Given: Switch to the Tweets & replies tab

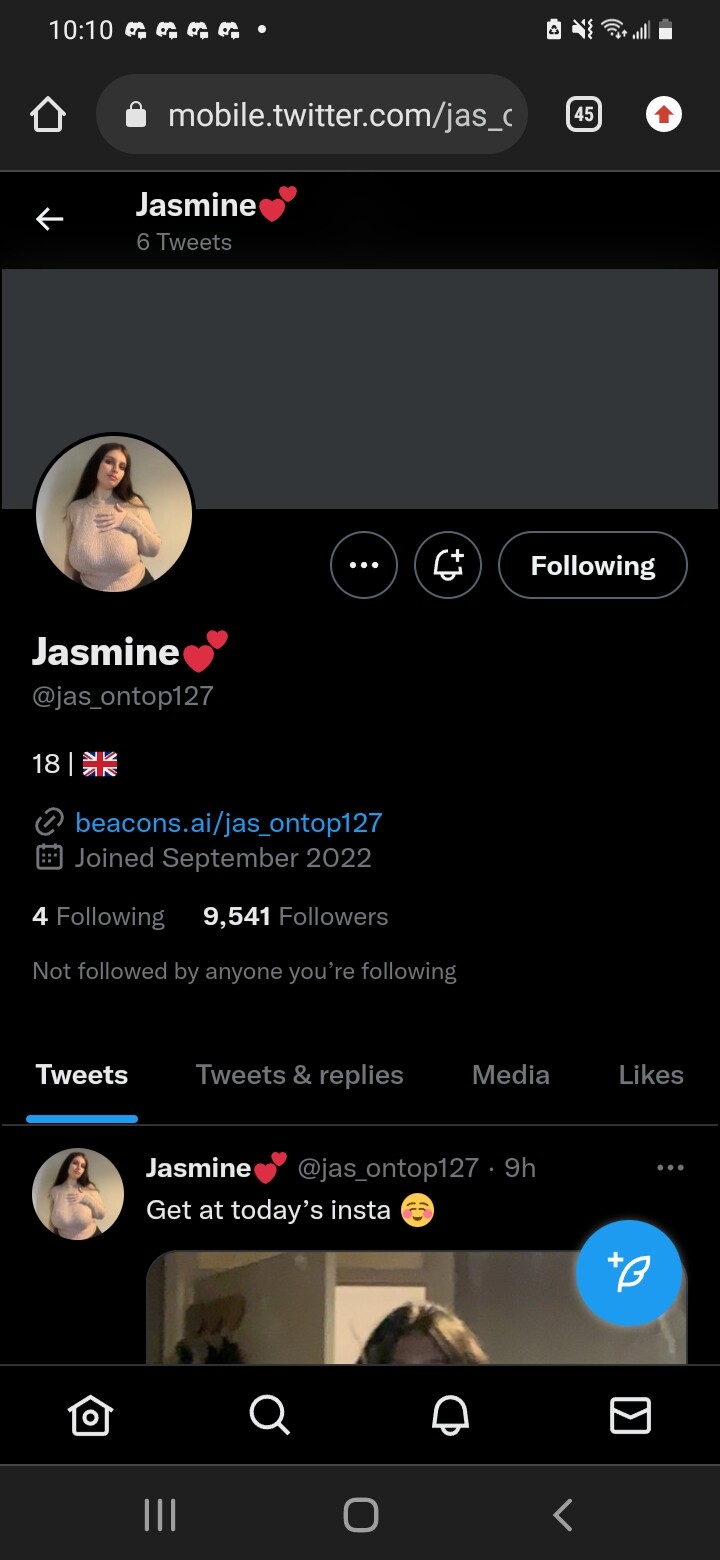Looking at the screenshot, I should (299, 1075).
